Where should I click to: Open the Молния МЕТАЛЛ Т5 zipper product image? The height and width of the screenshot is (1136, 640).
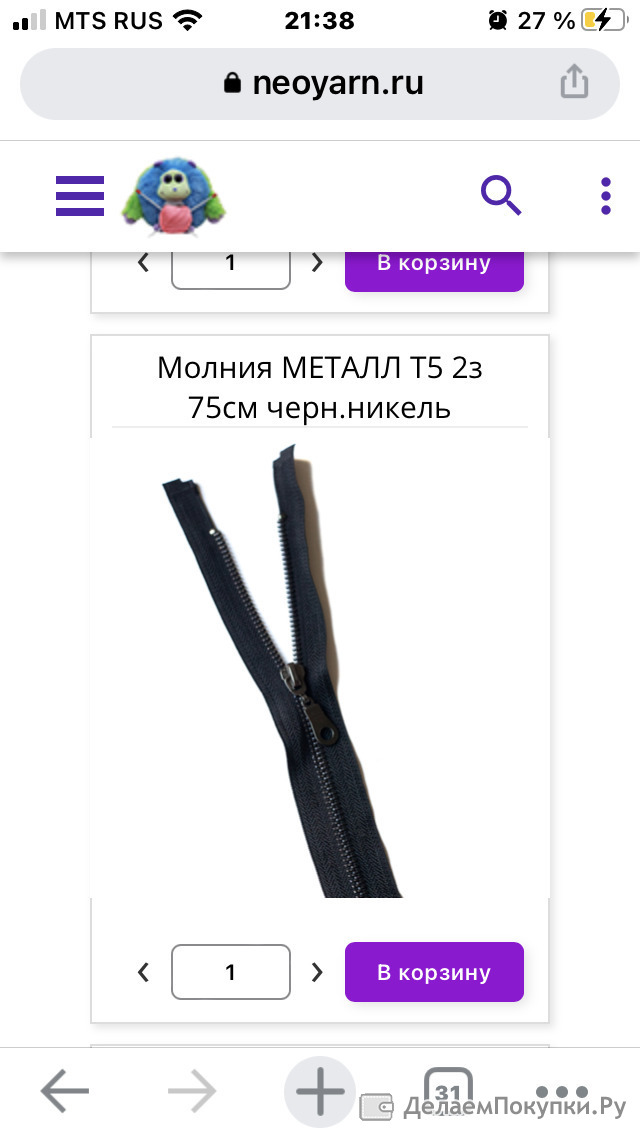[x=320, y=667]
